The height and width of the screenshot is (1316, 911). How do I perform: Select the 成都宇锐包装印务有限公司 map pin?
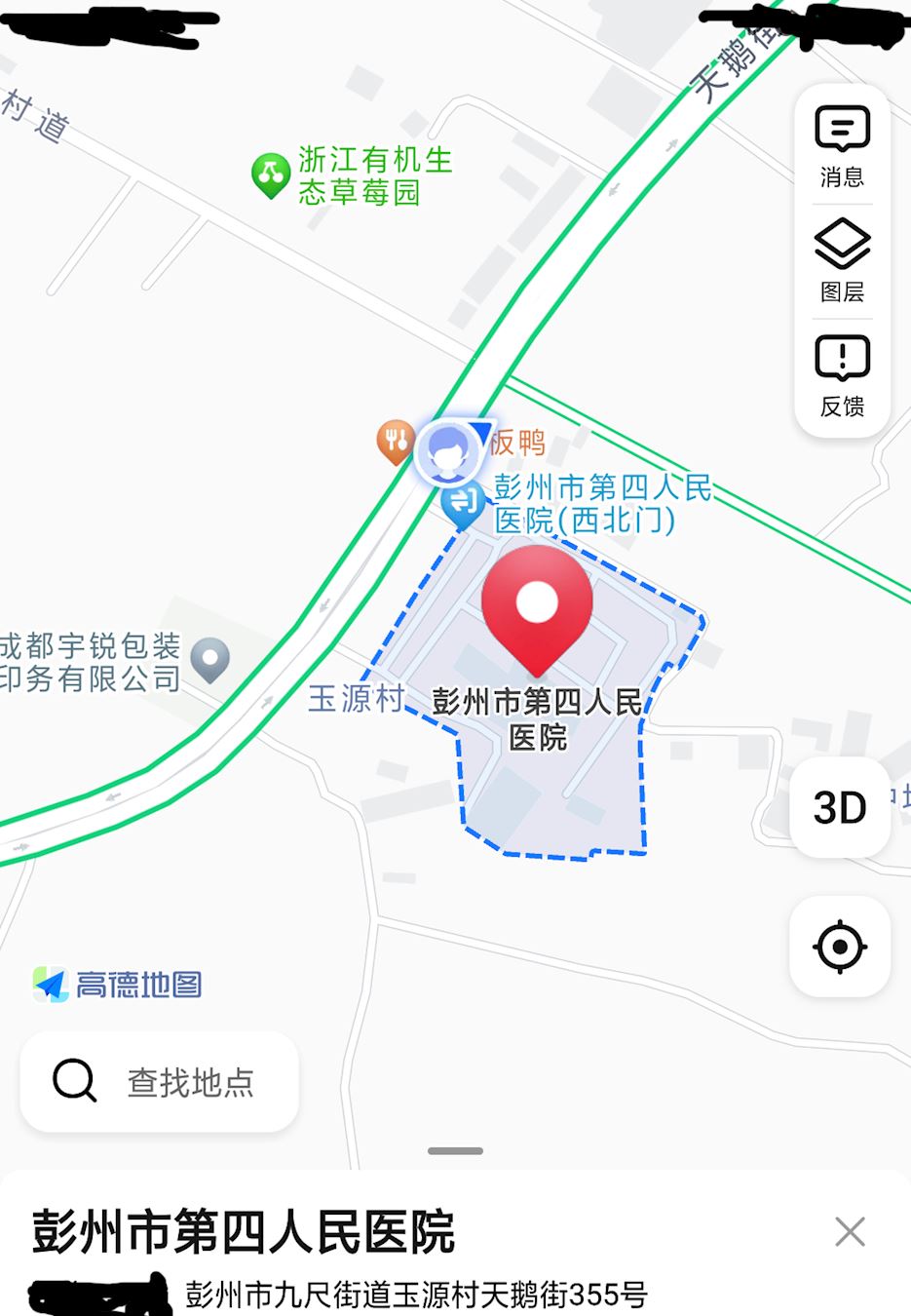pyautogui.click(x=210, y=660)
